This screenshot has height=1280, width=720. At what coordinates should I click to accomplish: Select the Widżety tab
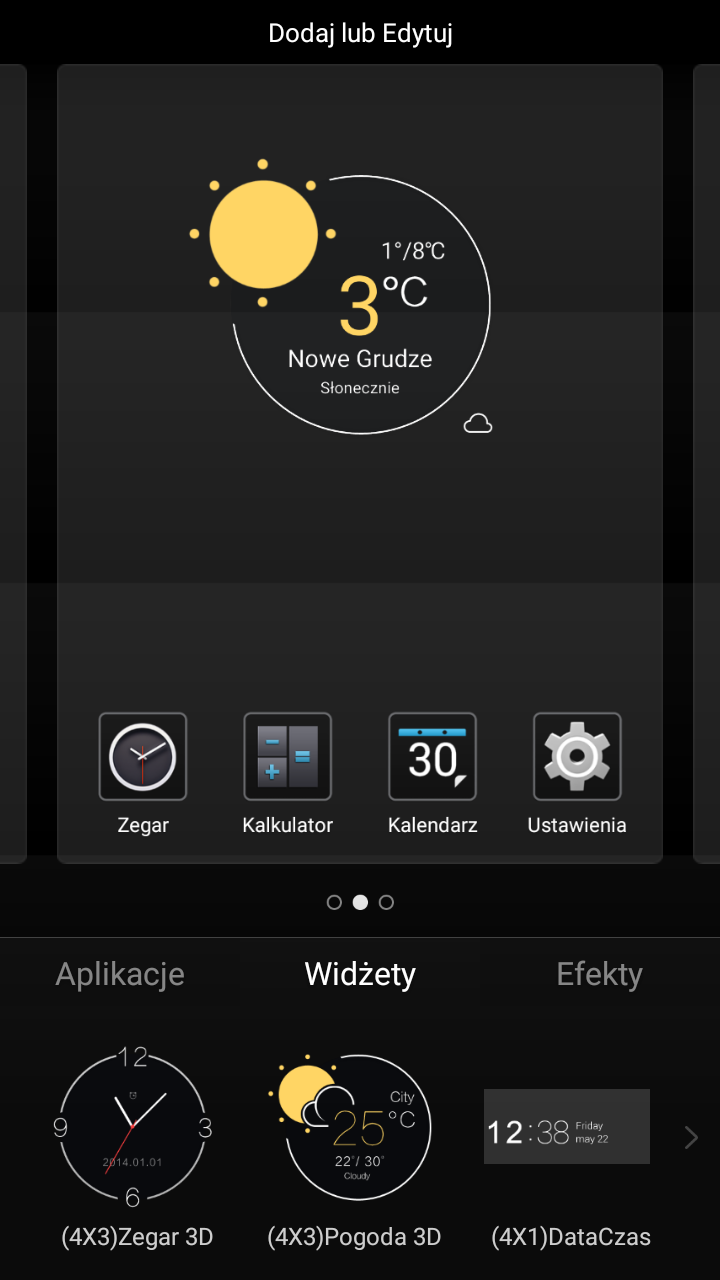(360, 974)
